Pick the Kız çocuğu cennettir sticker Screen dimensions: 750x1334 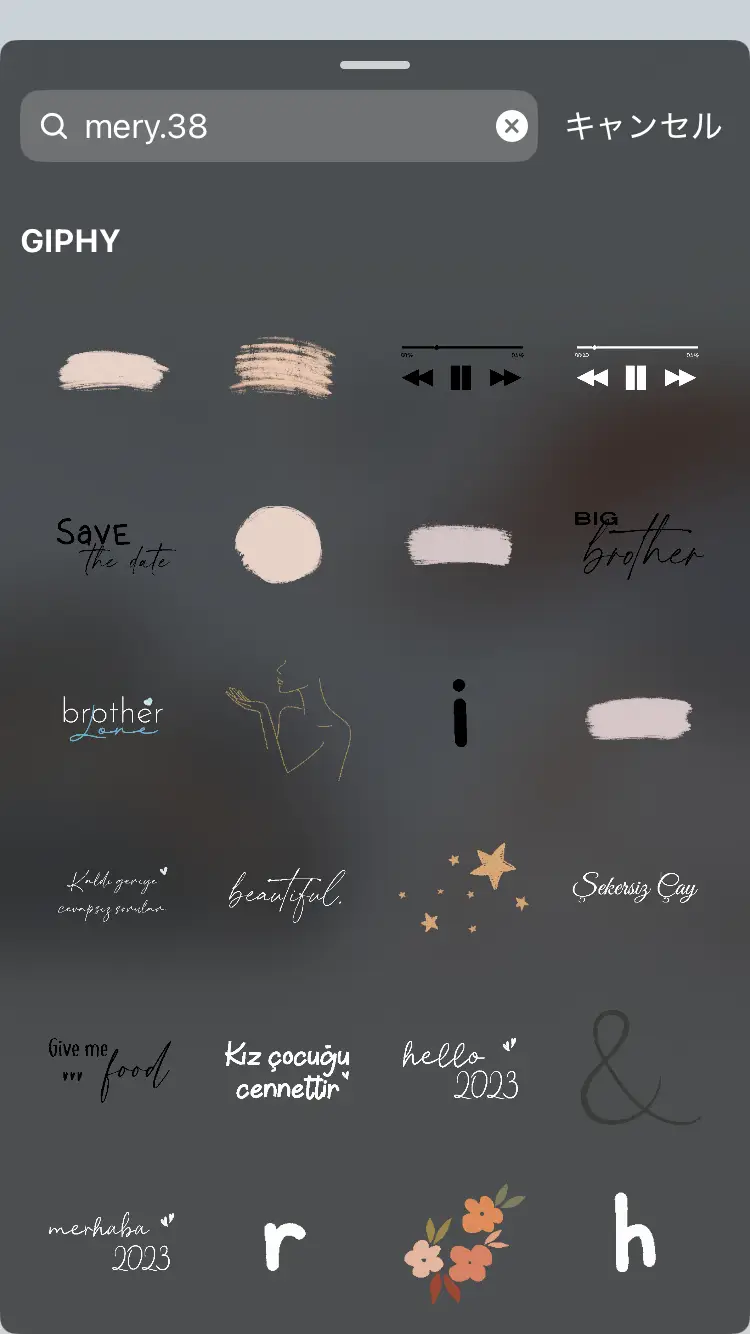point(287,1068)
